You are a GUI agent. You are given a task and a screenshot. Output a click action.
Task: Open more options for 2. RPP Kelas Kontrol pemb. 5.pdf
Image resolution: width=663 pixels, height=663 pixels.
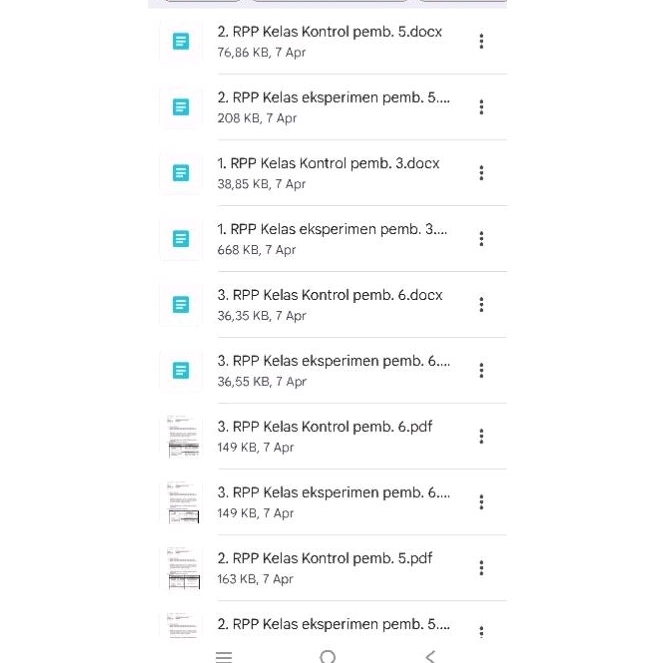click(x=481, y=568)
